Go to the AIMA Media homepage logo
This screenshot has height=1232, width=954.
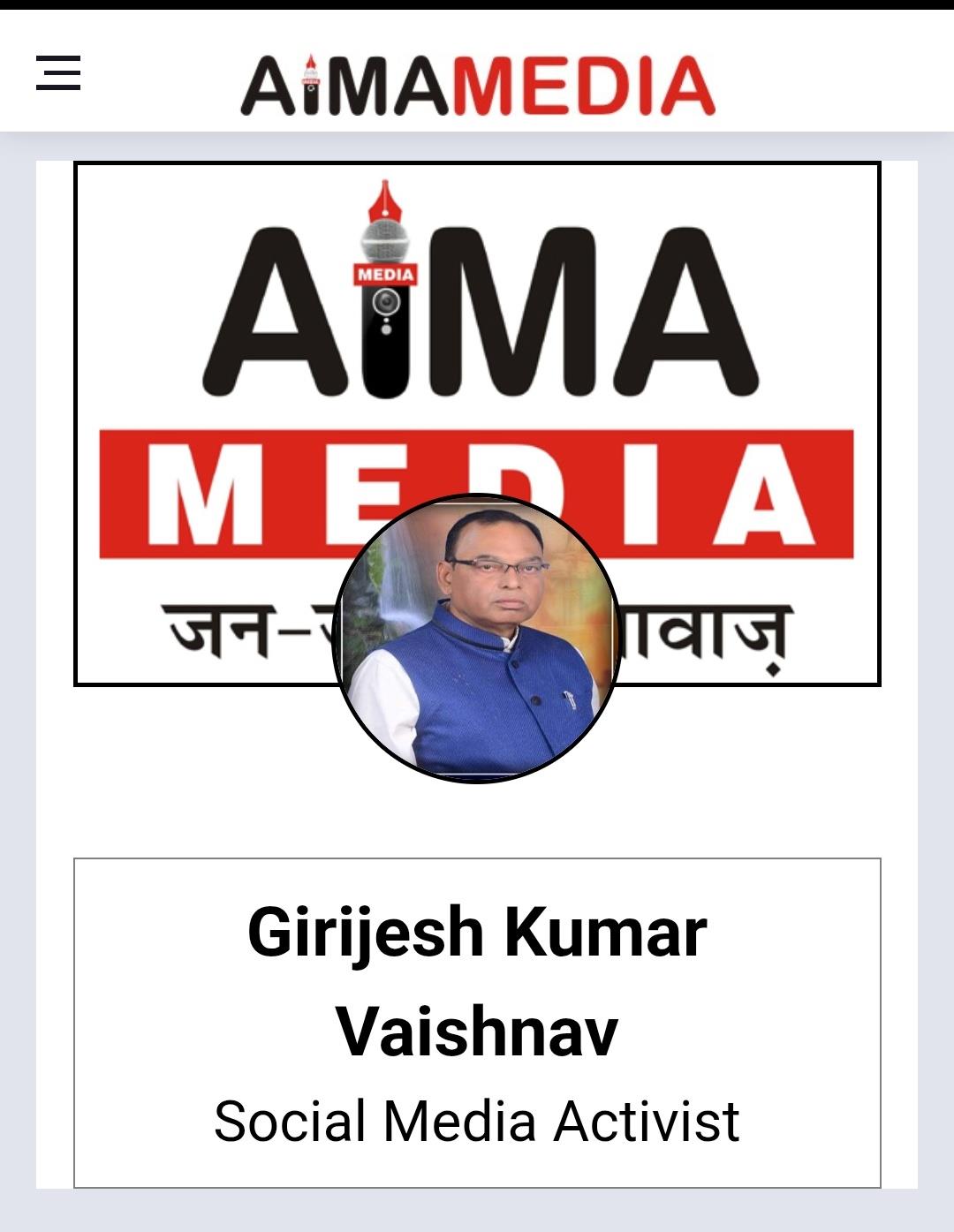(477, 86)
